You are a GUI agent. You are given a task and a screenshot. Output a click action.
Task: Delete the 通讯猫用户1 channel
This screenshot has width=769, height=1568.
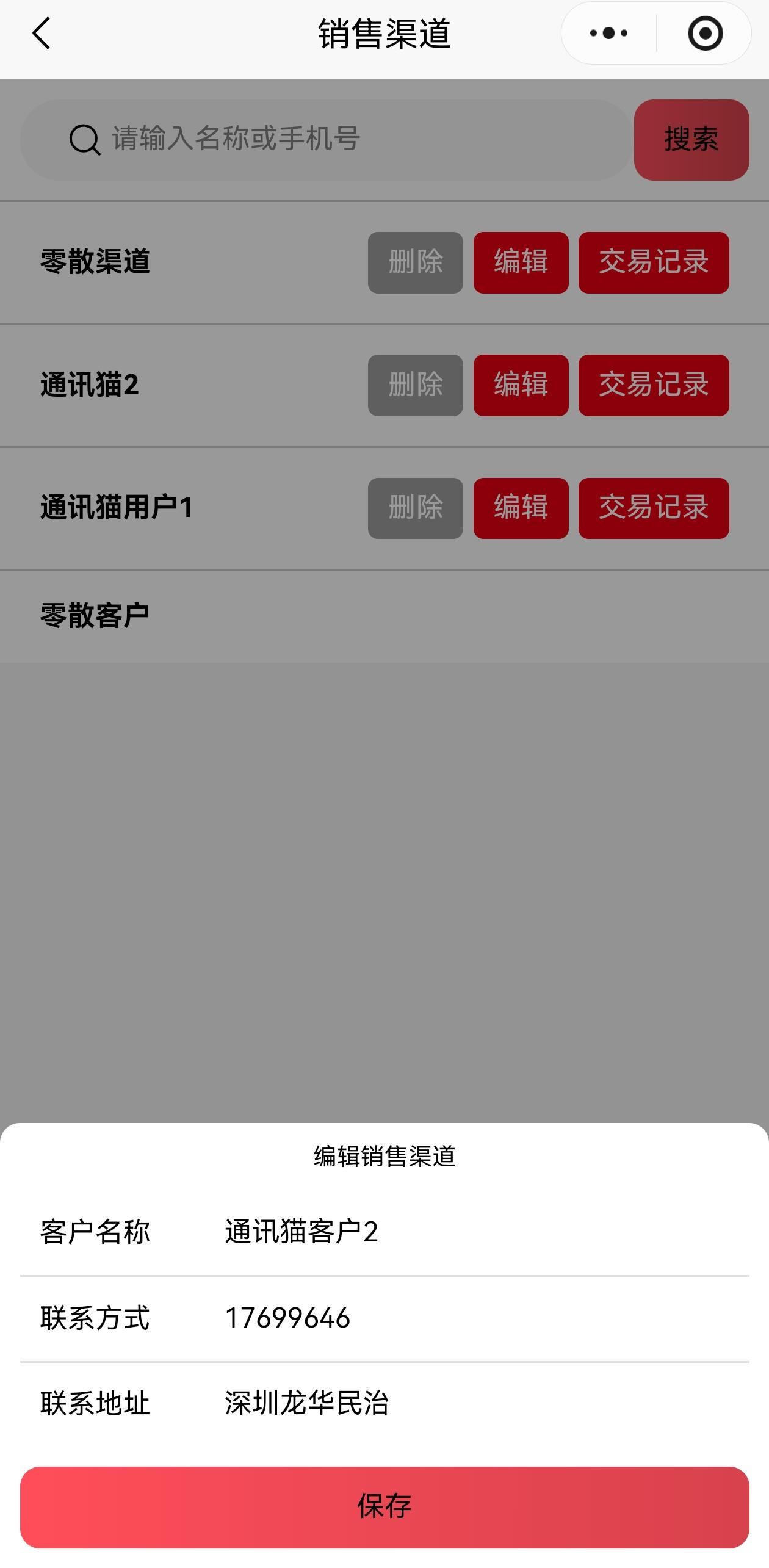pos(415,508)
